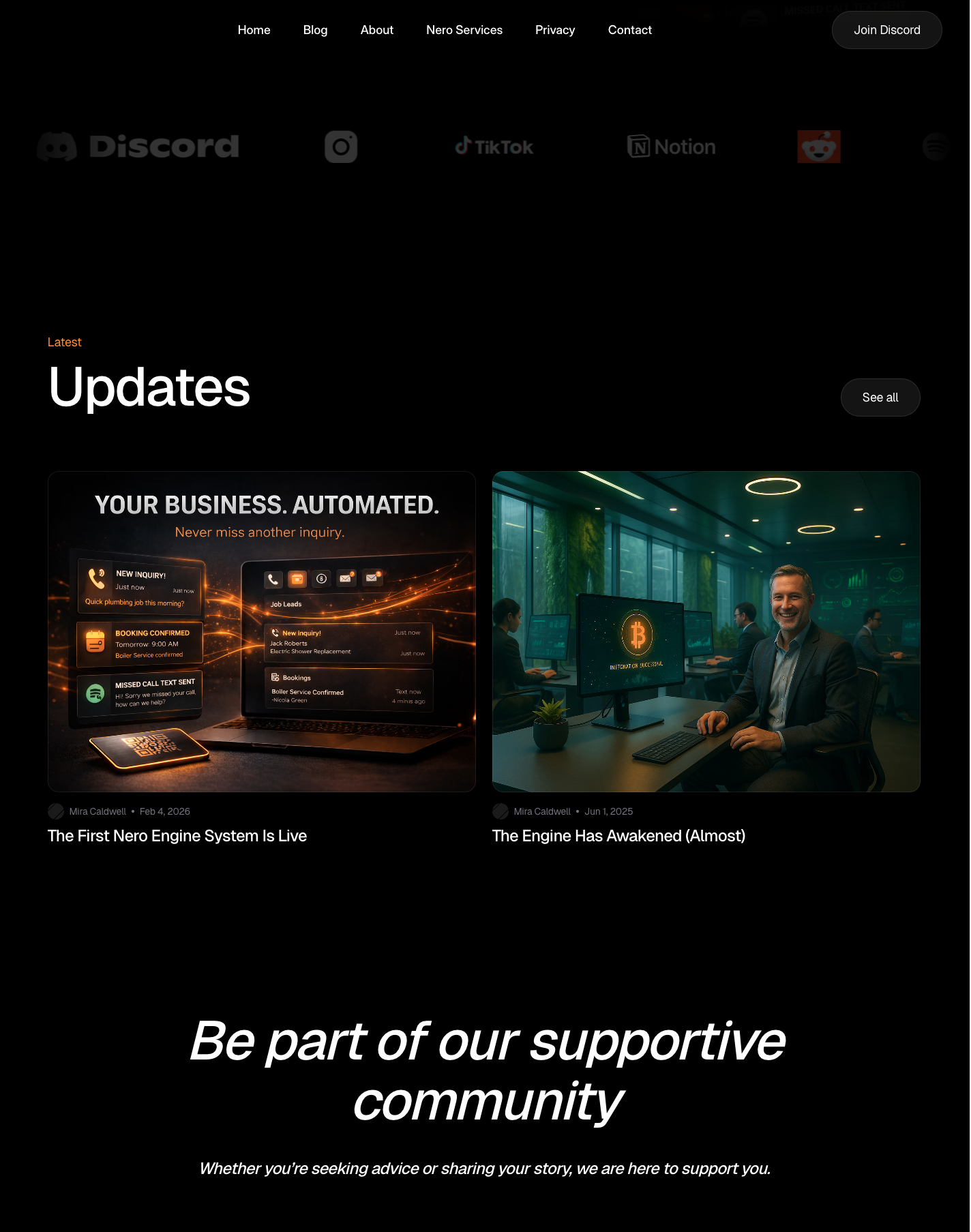Click the Reddit icon
Screen dimensions: 971x1232
[819, 146]
